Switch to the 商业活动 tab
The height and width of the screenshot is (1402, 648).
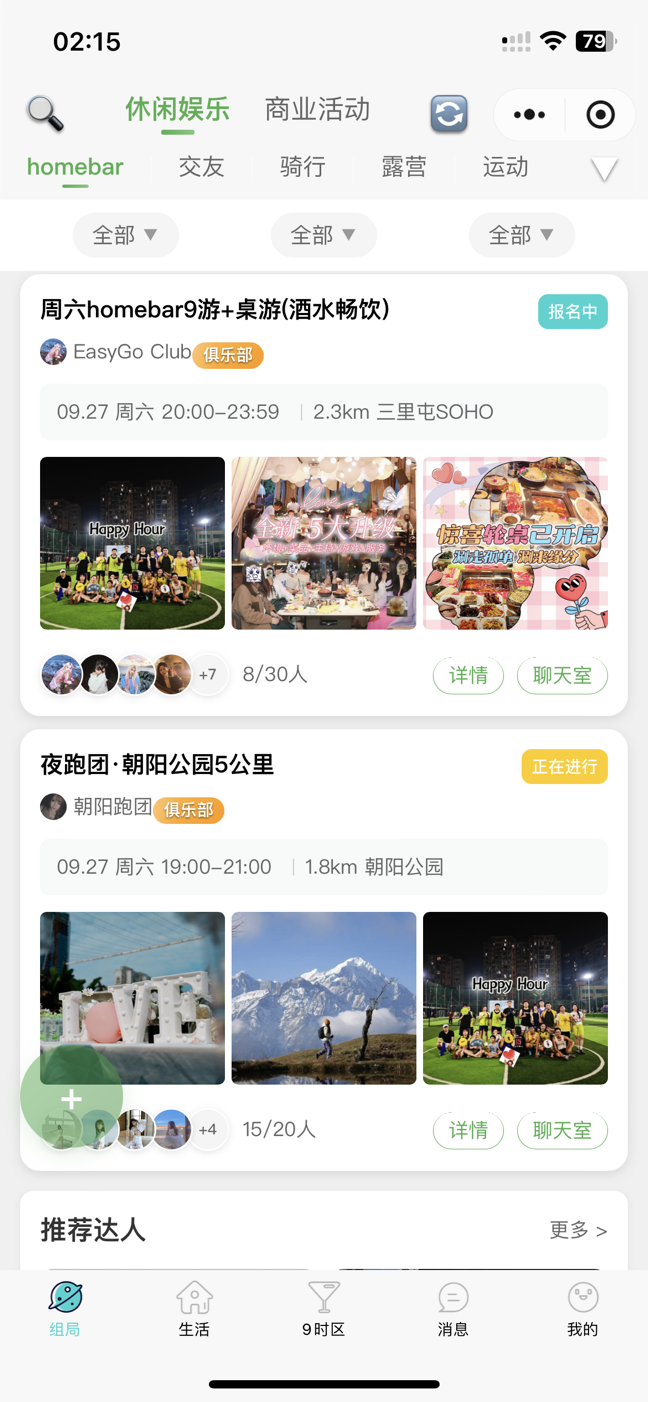click(317, 110)
